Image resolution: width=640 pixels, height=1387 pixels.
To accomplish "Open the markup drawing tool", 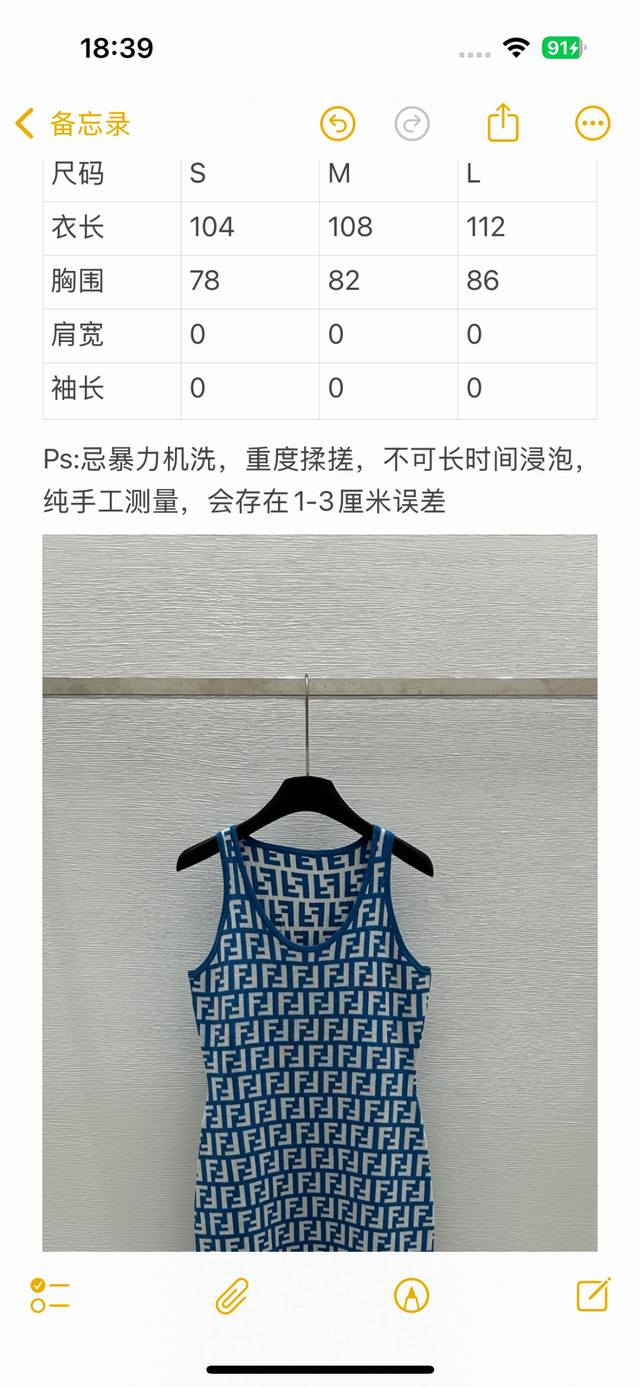I will (411, 1295).
